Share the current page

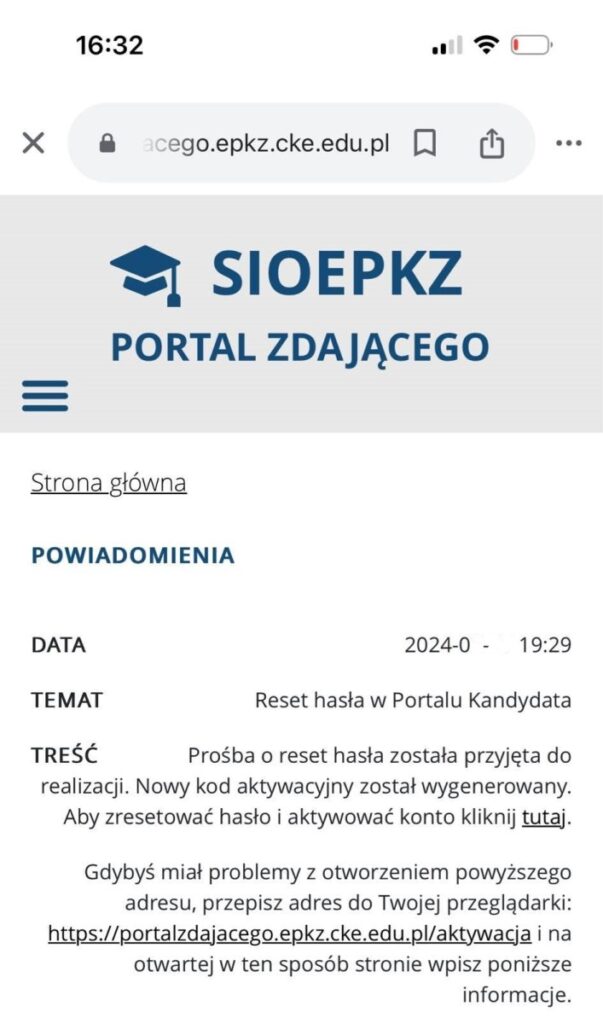[491, 144]
